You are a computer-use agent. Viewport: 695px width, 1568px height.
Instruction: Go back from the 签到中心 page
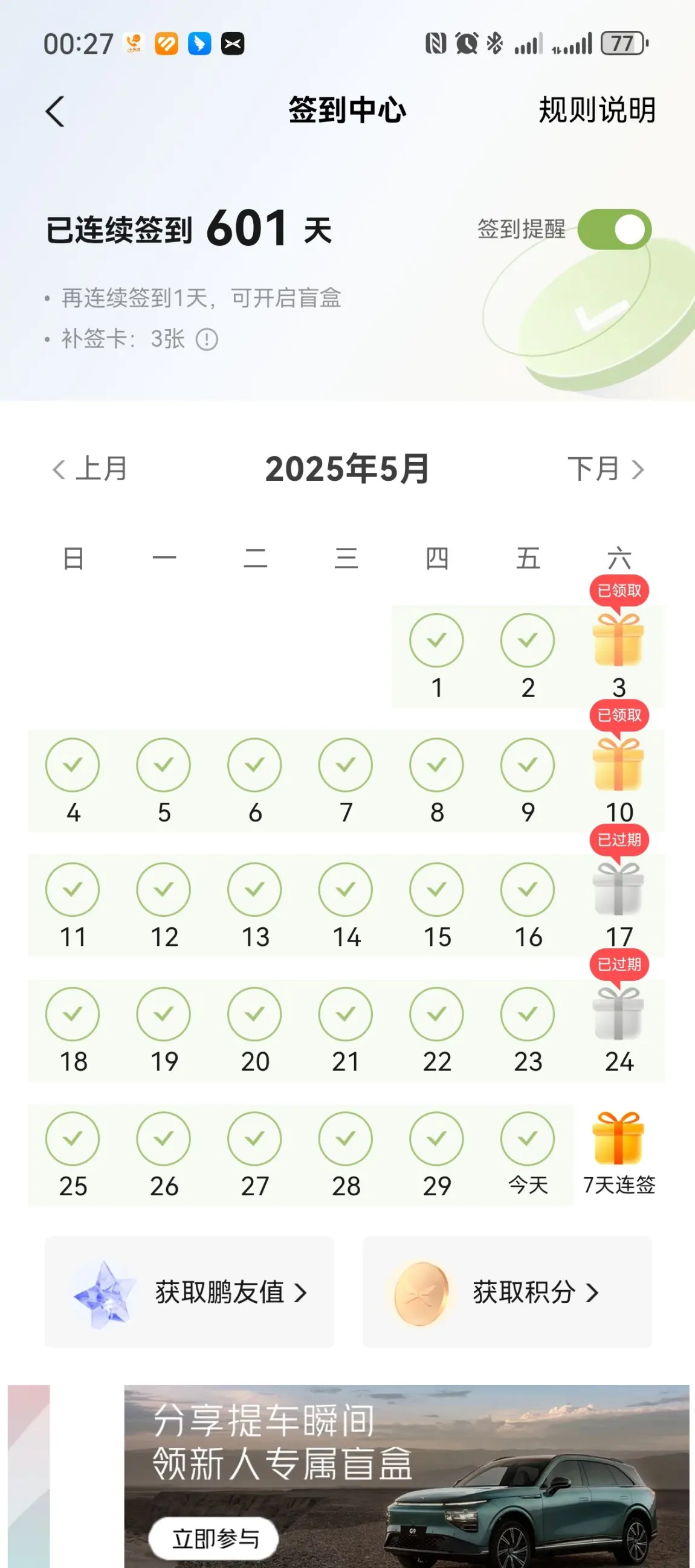pos(55,112)
